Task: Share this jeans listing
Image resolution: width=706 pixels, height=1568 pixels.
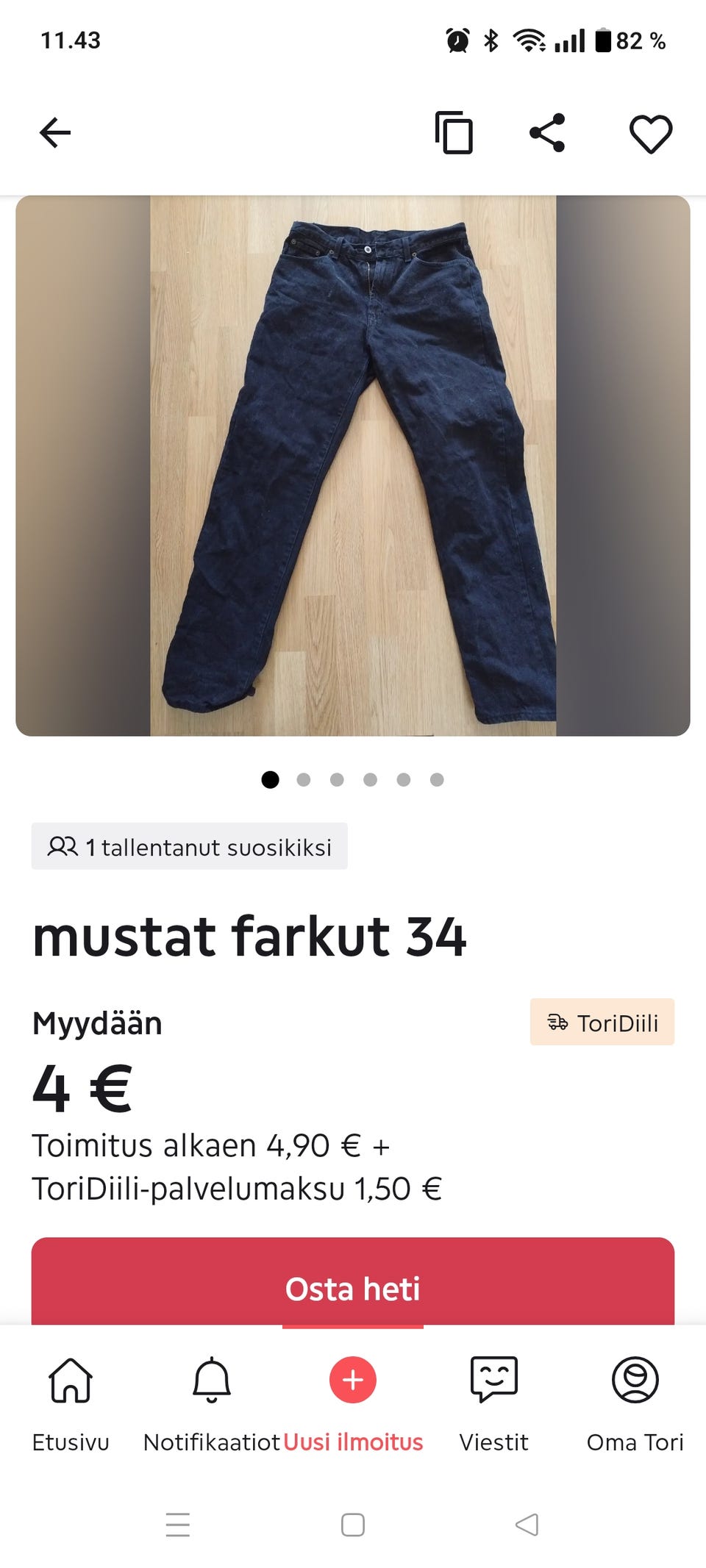Action: pos(548,133)
